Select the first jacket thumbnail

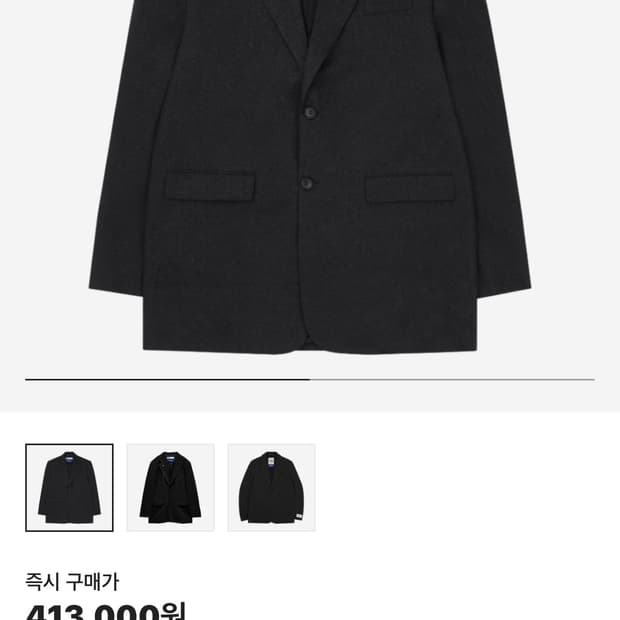pyautogui.click(x=69, y=488)
